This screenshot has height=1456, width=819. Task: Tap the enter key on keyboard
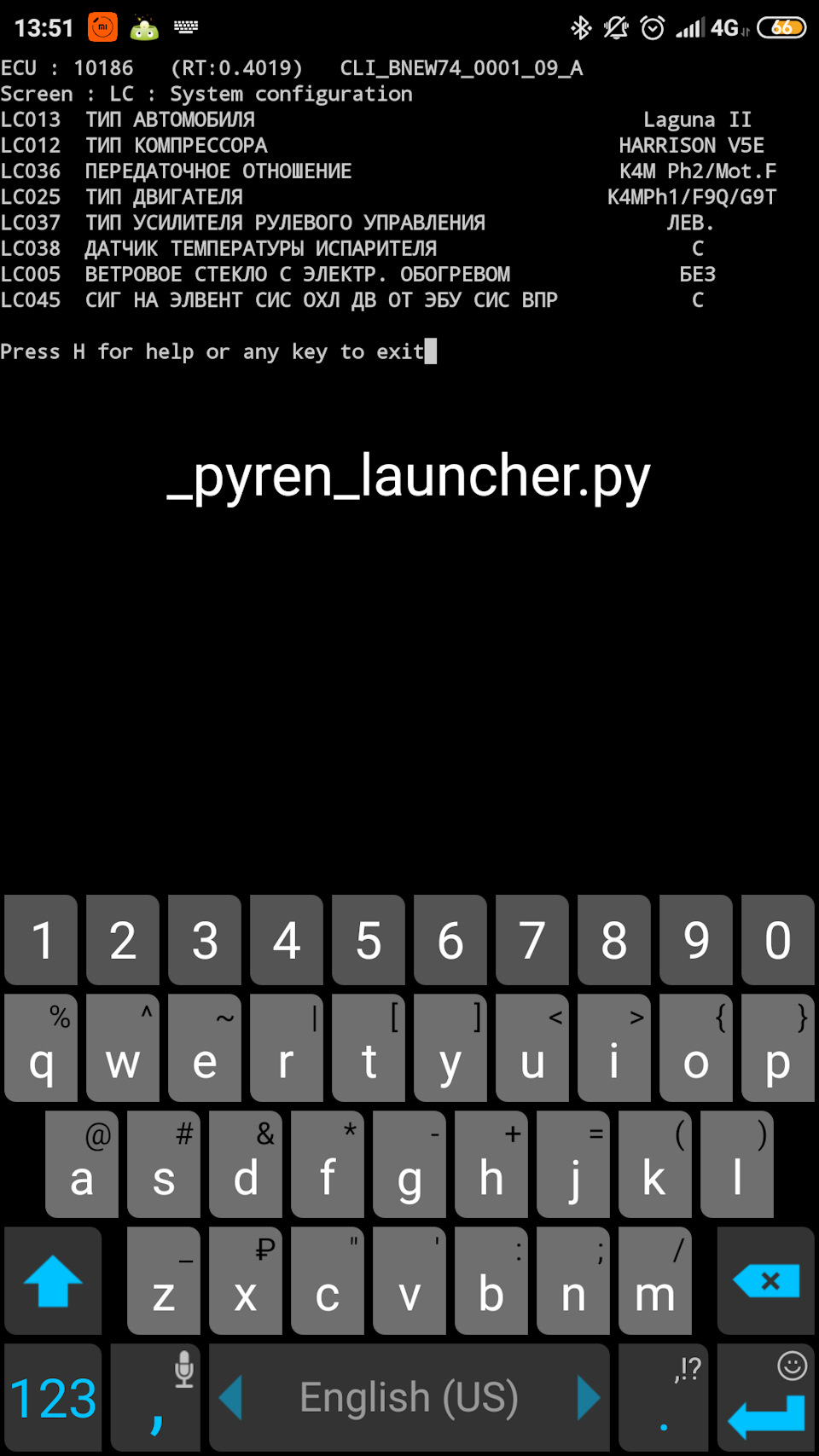pyautogui.click(x=766, y=1399)
